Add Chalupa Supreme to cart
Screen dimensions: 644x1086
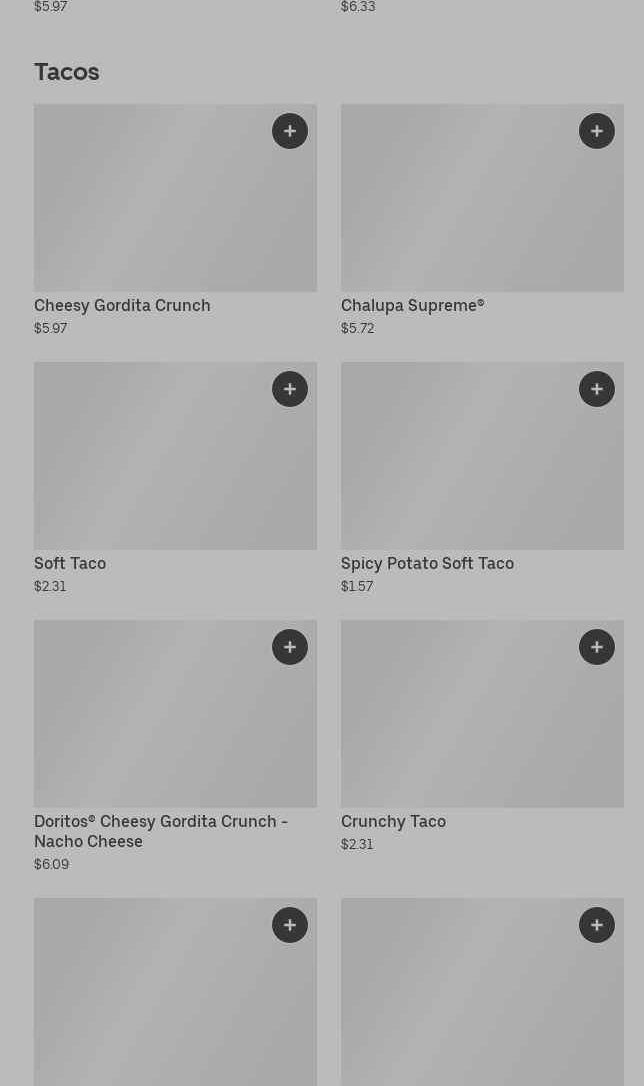pyautogui.click(x=597, y=131)
